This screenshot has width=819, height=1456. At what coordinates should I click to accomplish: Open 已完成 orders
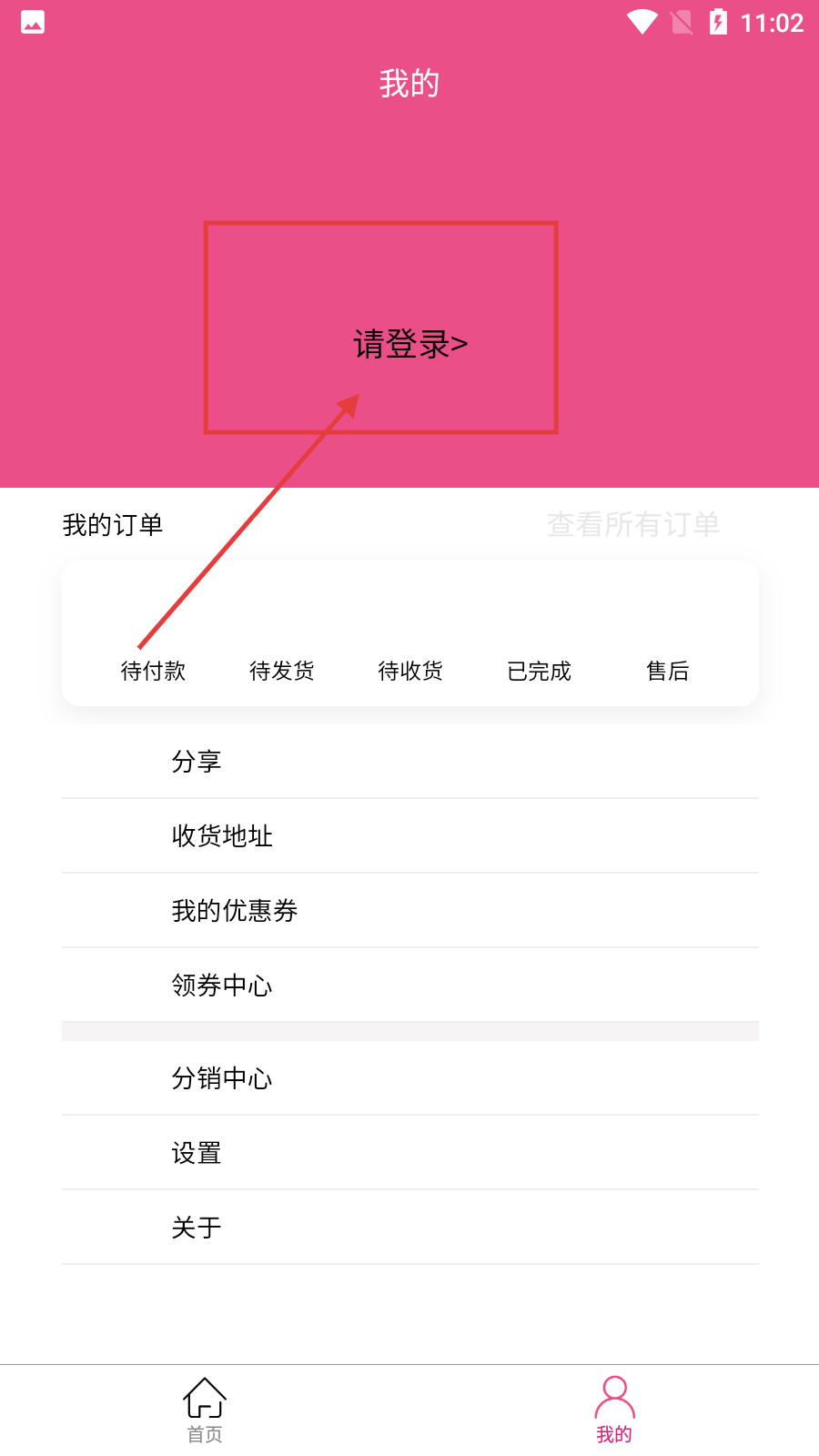point(539,671)
